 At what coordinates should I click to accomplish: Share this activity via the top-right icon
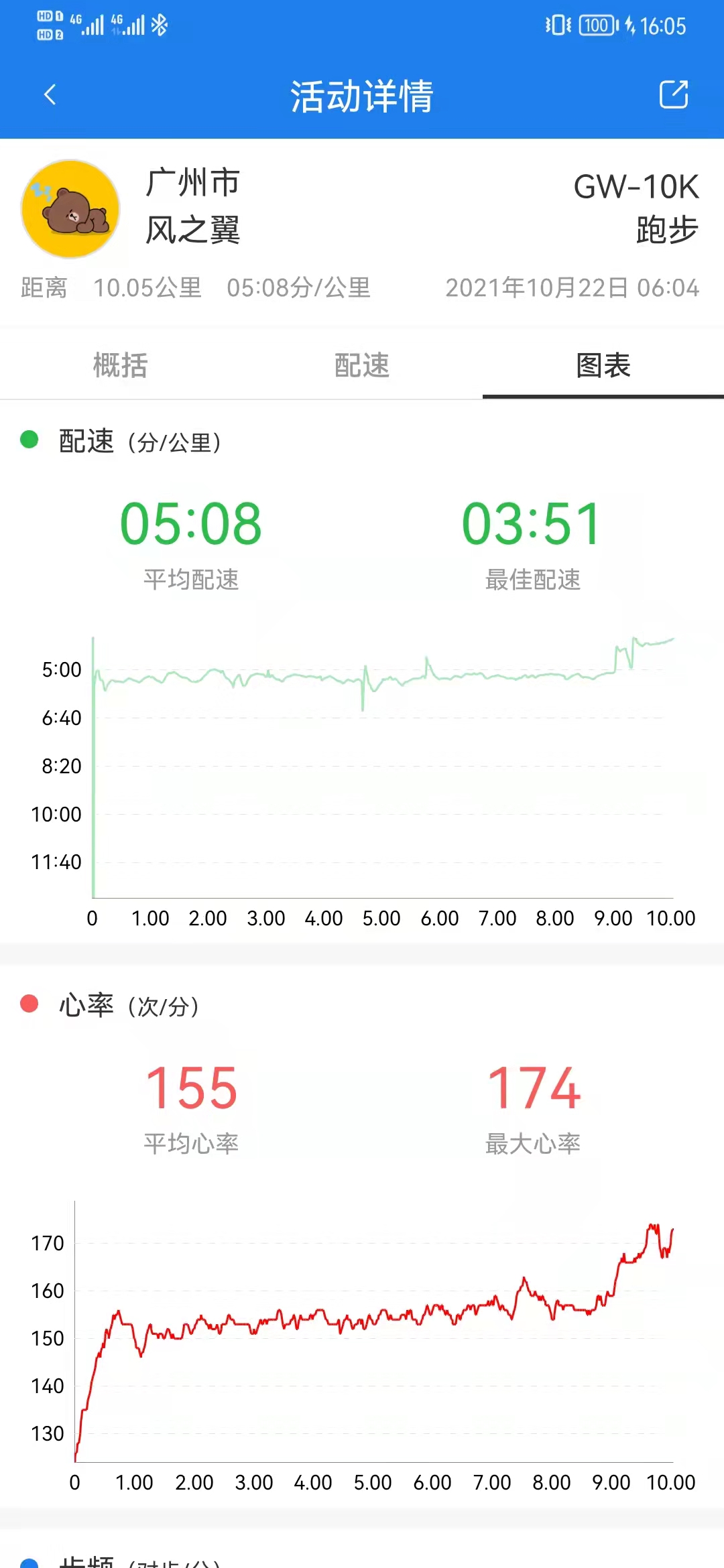pyautogui.click(x=674, y=94)
